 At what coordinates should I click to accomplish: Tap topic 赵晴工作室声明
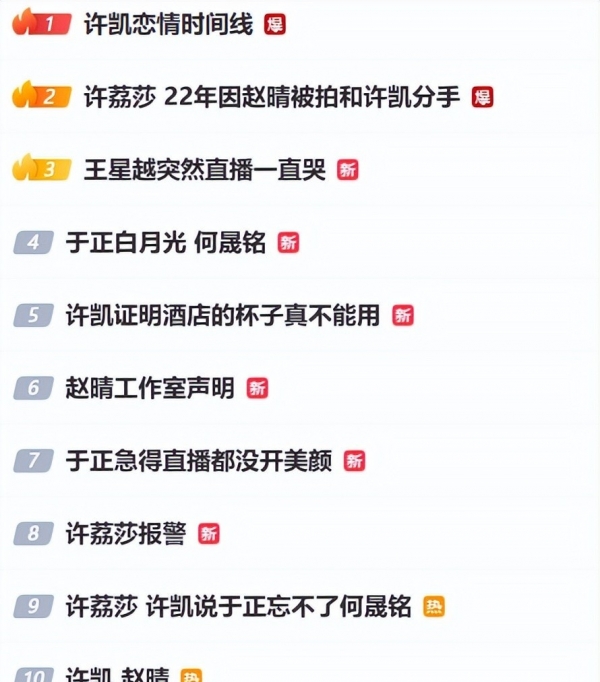(x=150, y=388)
